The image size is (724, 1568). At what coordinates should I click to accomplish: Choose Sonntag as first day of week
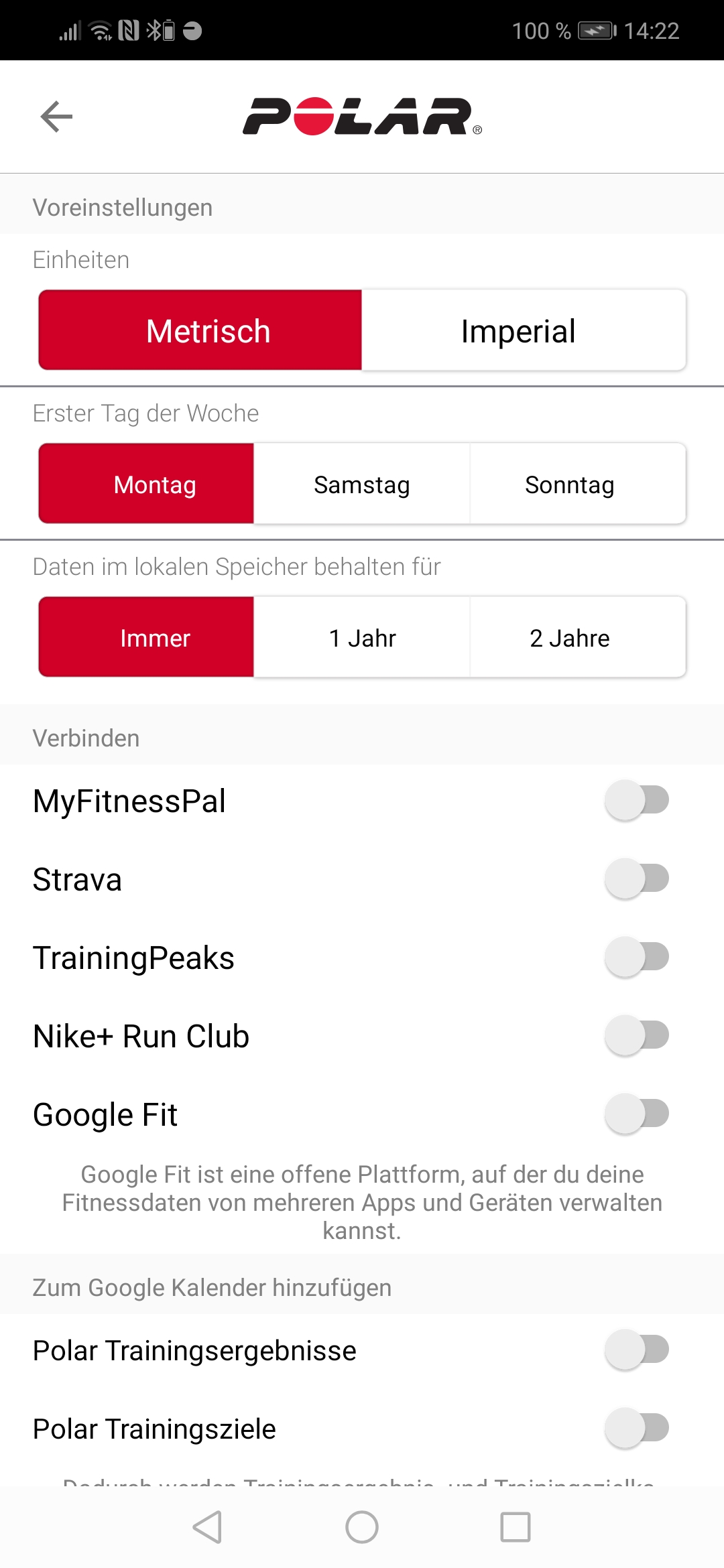[x=577, y=484]
